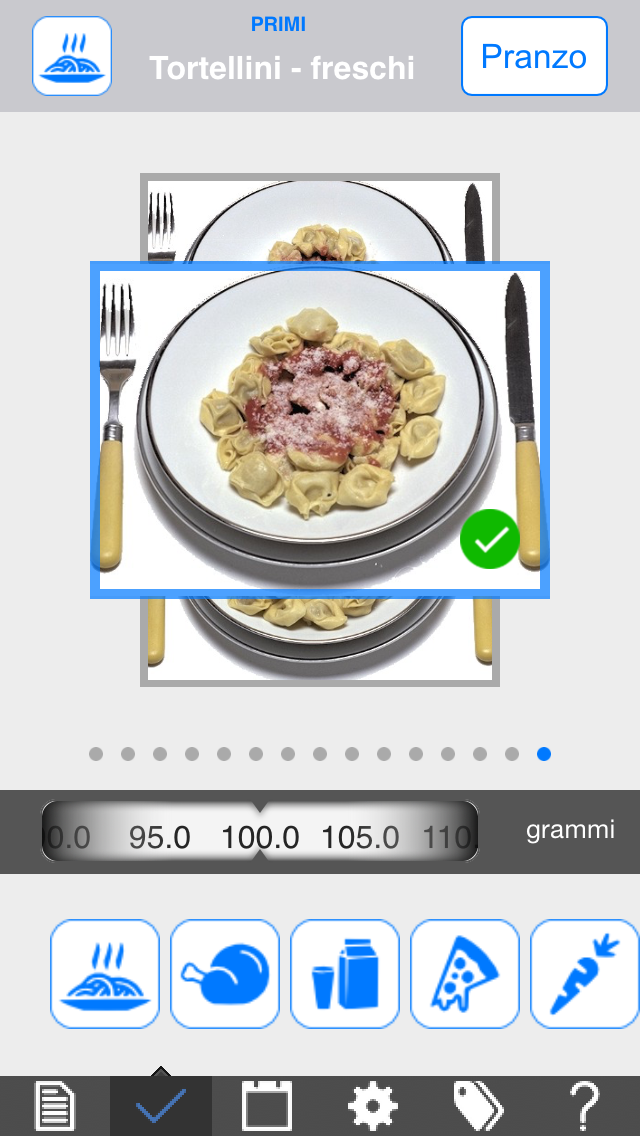
Task: Choose the pizza category
Action: [x=465, y=974]
